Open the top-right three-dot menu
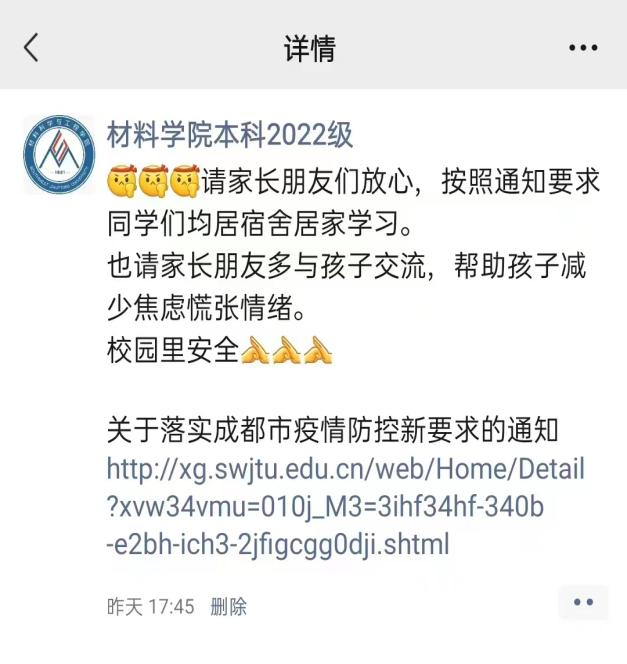The height and width of the screenshot is (664, 627). click(x=583, y=48)
